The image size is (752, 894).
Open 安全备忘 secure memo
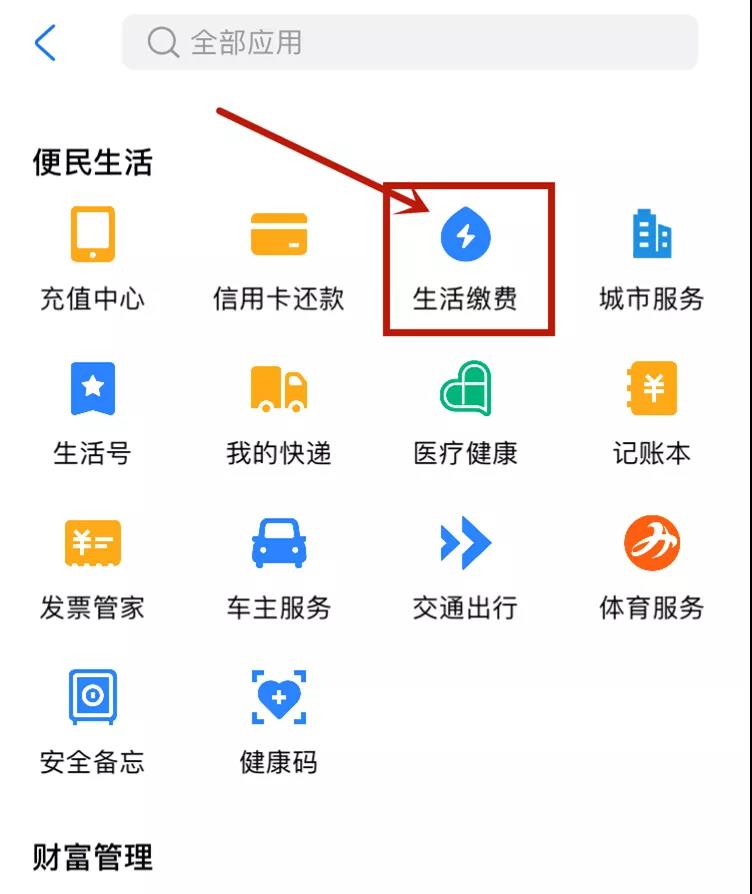pos(92,721)
